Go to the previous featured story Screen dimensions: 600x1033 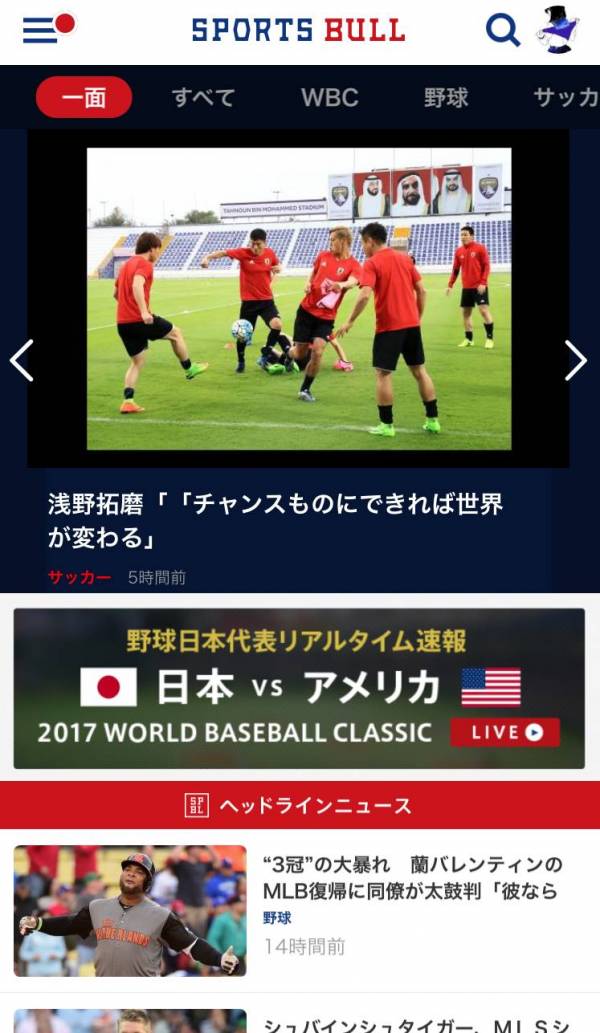pos(22,360)
